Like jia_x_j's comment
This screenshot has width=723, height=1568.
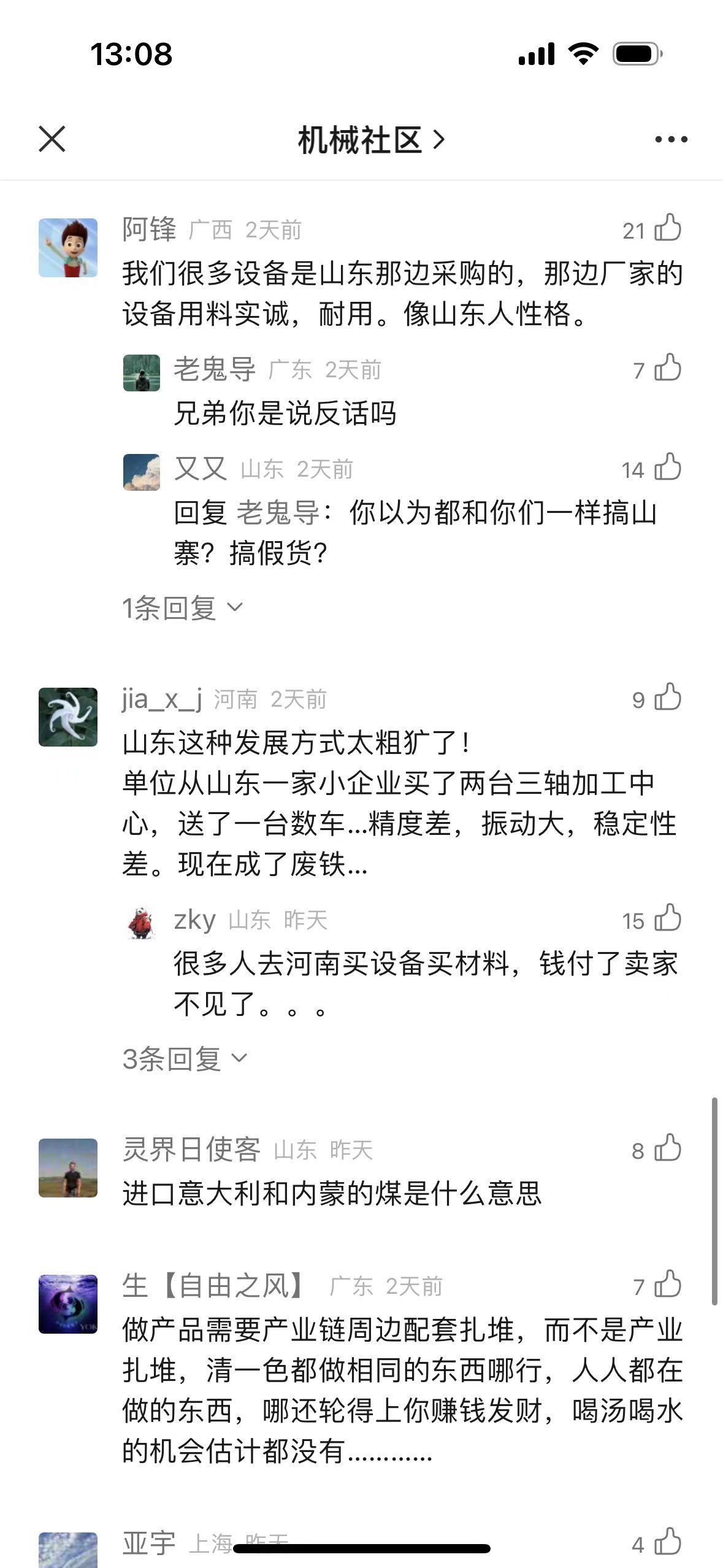668,698
